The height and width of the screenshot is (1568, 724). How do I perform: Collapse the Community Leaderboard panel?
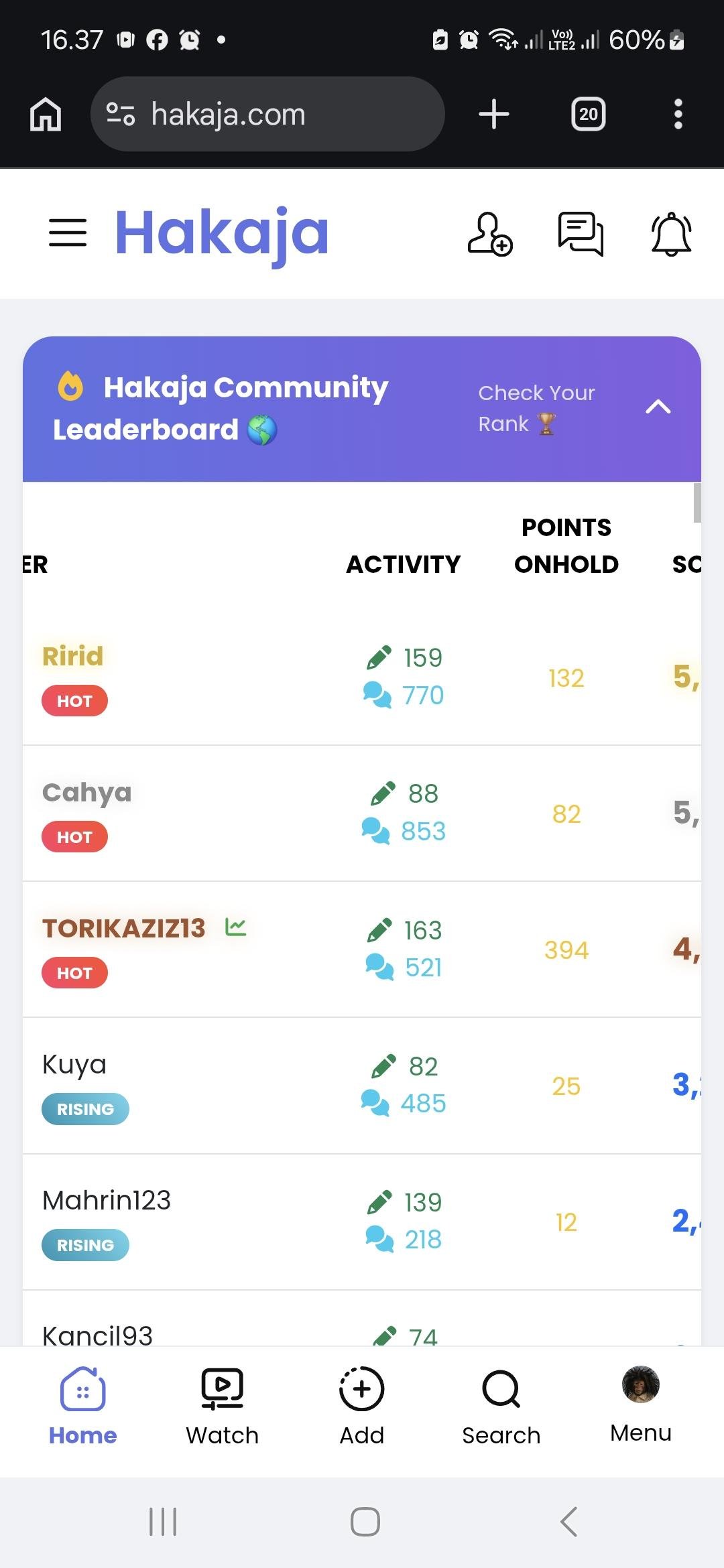pyautogui.click(x=658, y=407)
